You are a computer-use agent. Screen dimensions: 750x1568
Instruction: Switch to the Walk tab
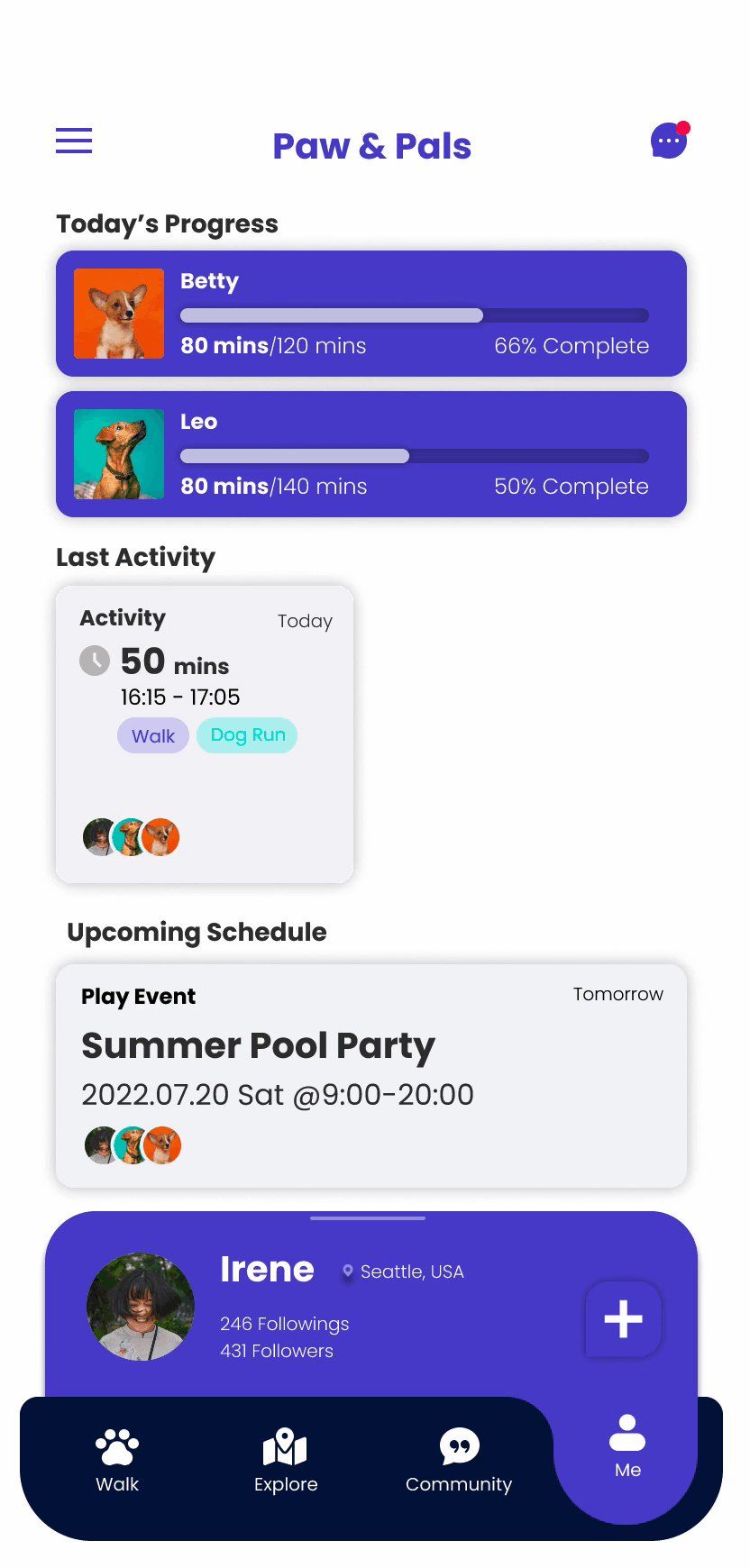click(117, 1460)
